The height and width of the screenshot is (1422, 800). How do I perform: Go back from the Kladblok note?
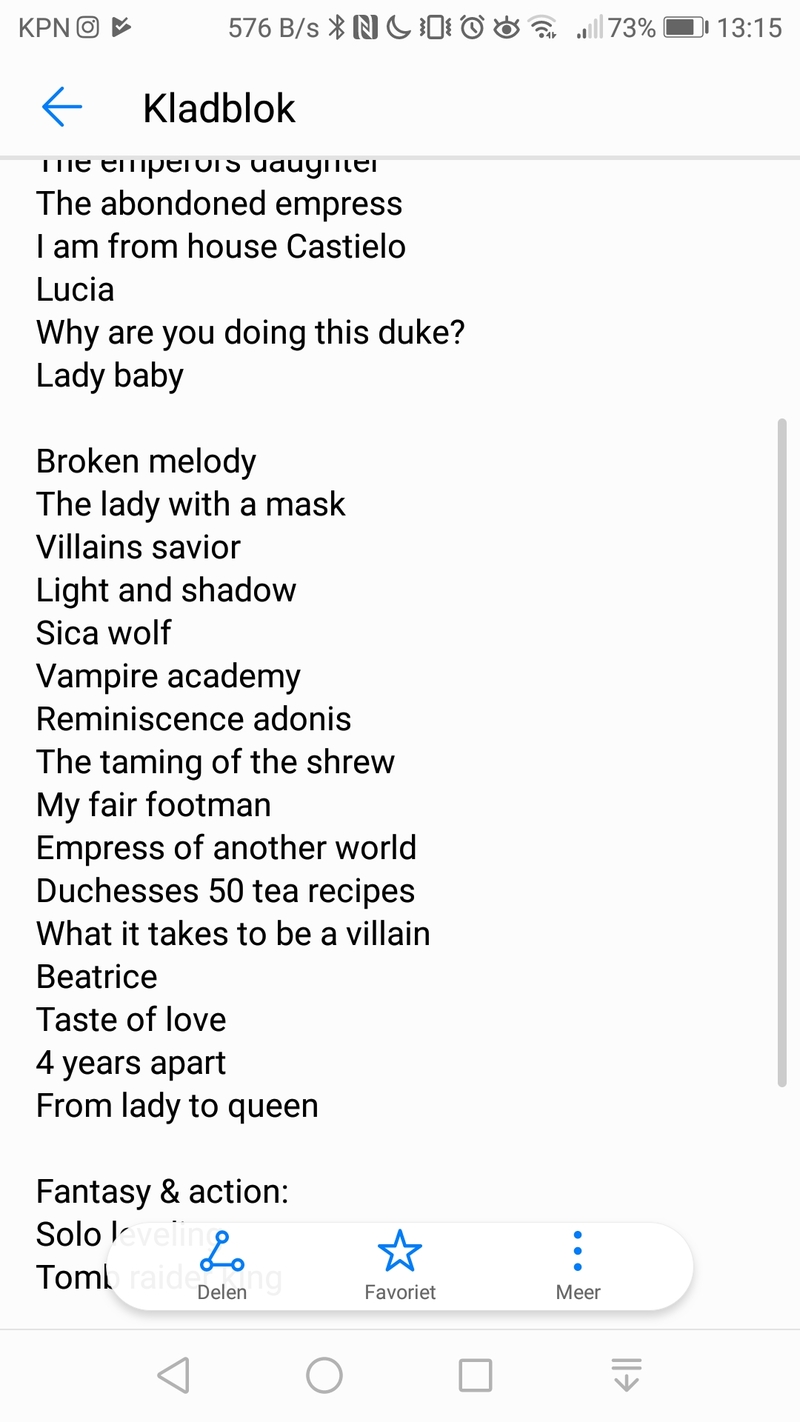click(61, 107)
